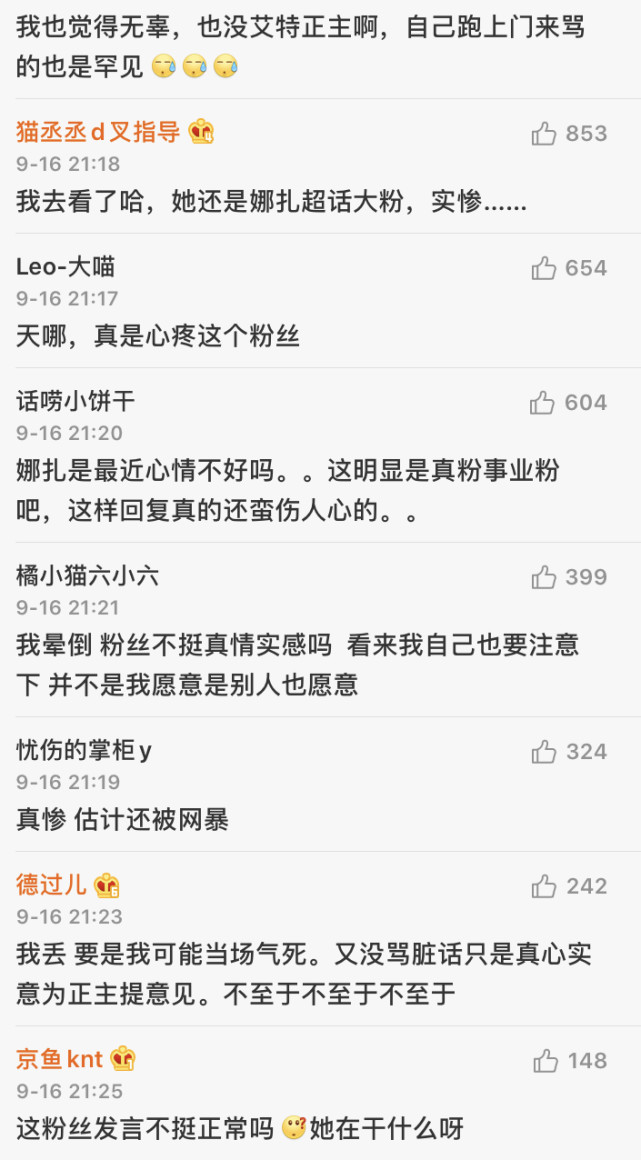The image size is (641, 1160).
Task: View the profile of Leo-大喵
Action: click(x=65, y=266)
